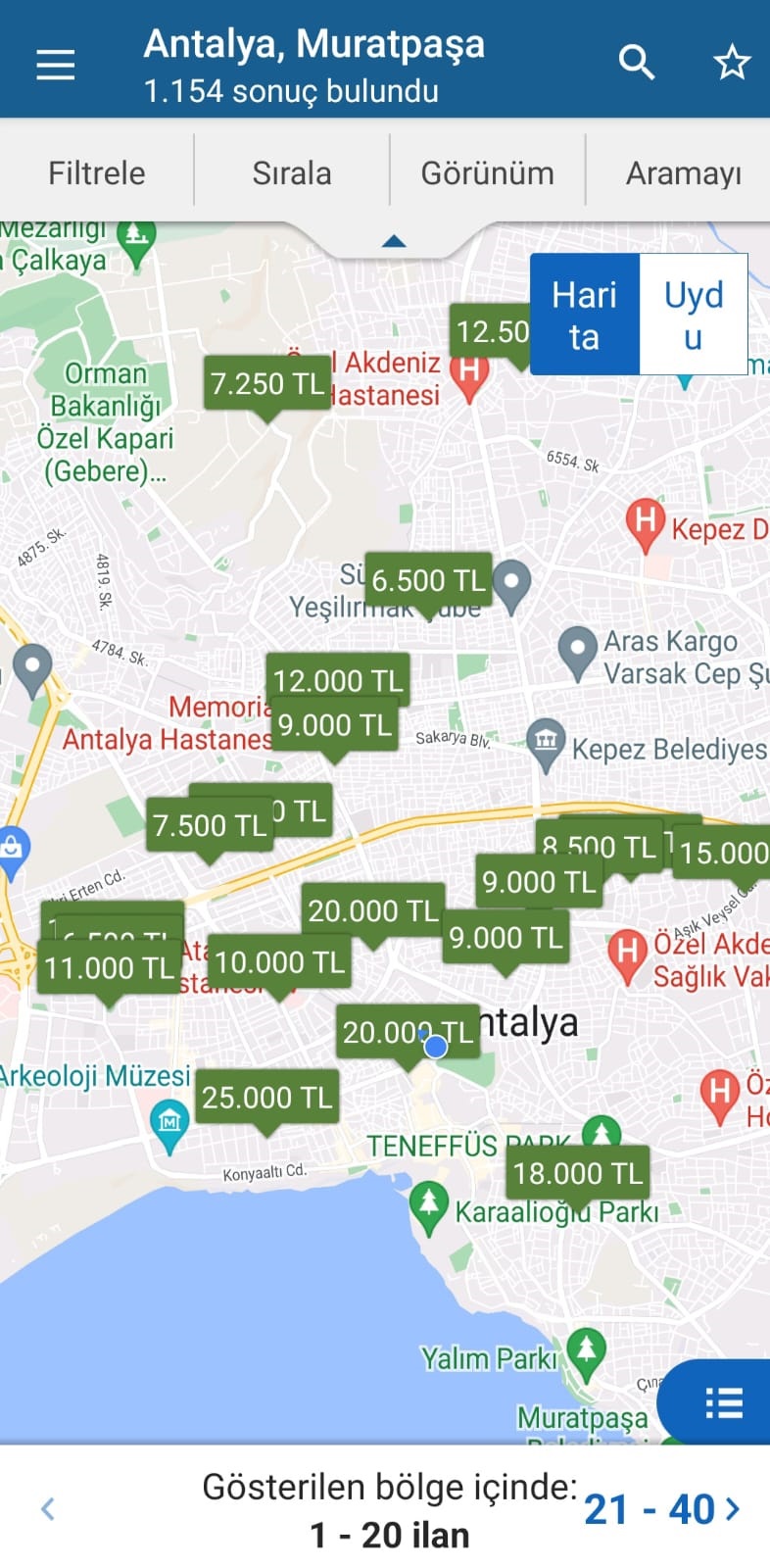Go to listings 21 - 40
Image resolution: width=770 pixels, height=1568 pixels.
coord(662,1509)
